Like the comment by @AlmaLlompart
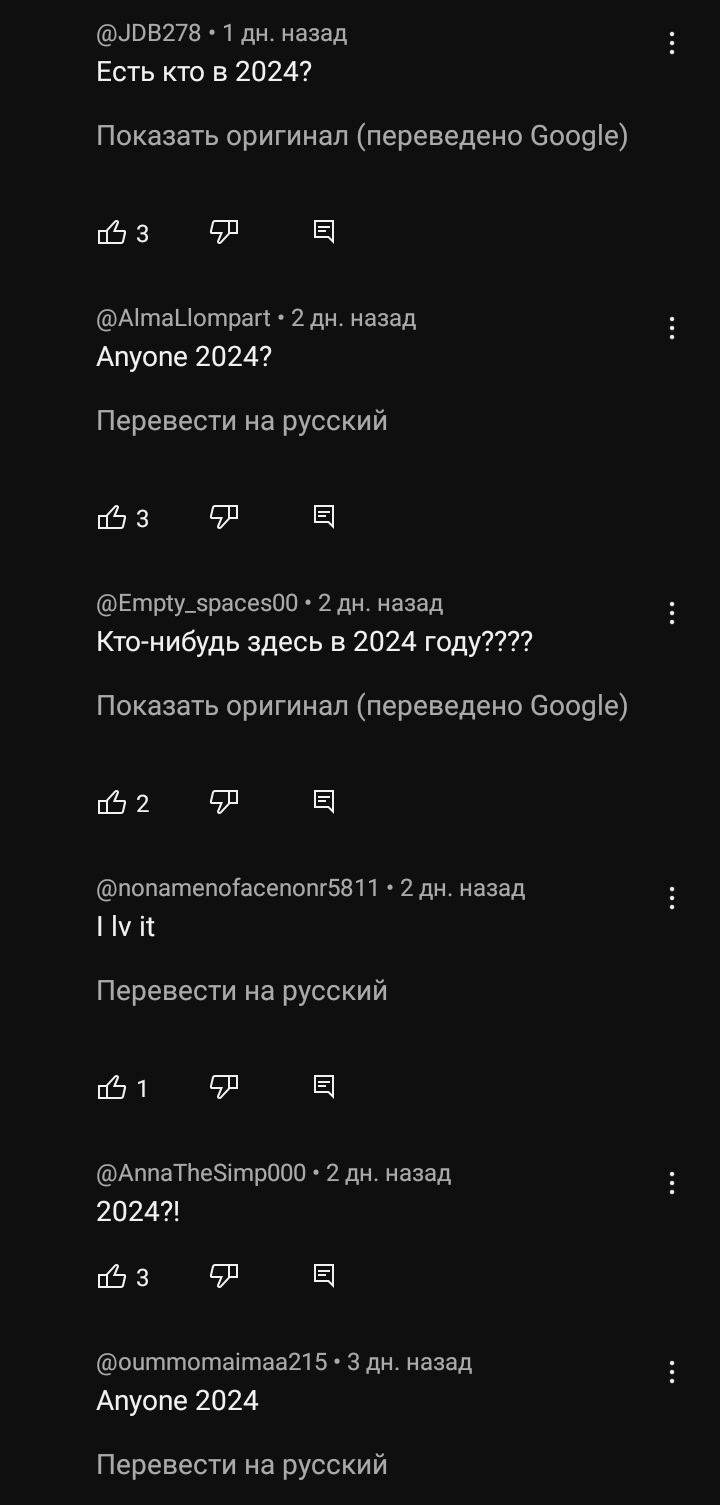 point(112,518)
